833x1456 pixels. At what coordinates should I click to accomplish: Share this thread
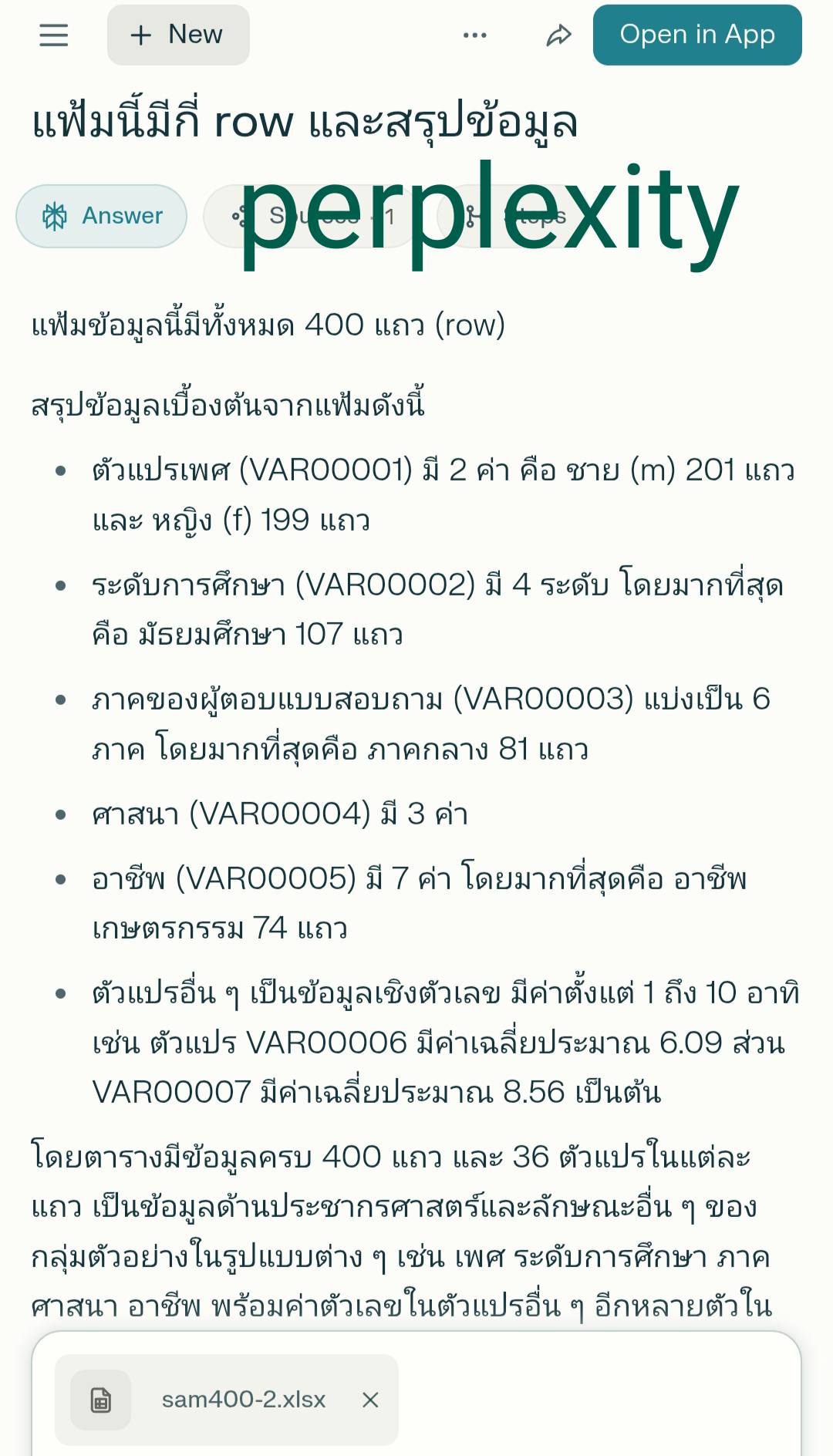(x=558, y=35)
